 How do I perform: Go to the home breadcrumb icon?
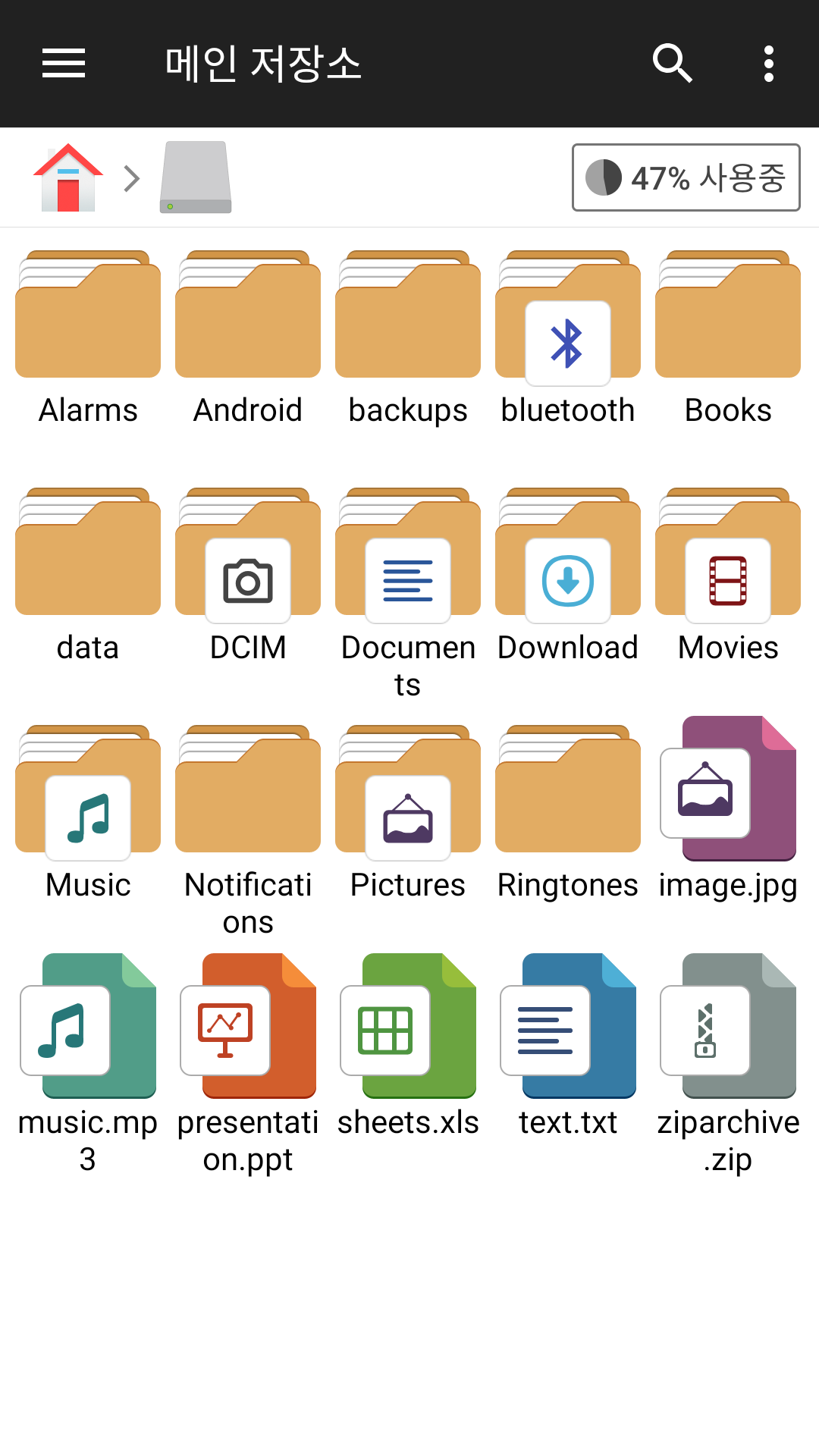point(68,178)
